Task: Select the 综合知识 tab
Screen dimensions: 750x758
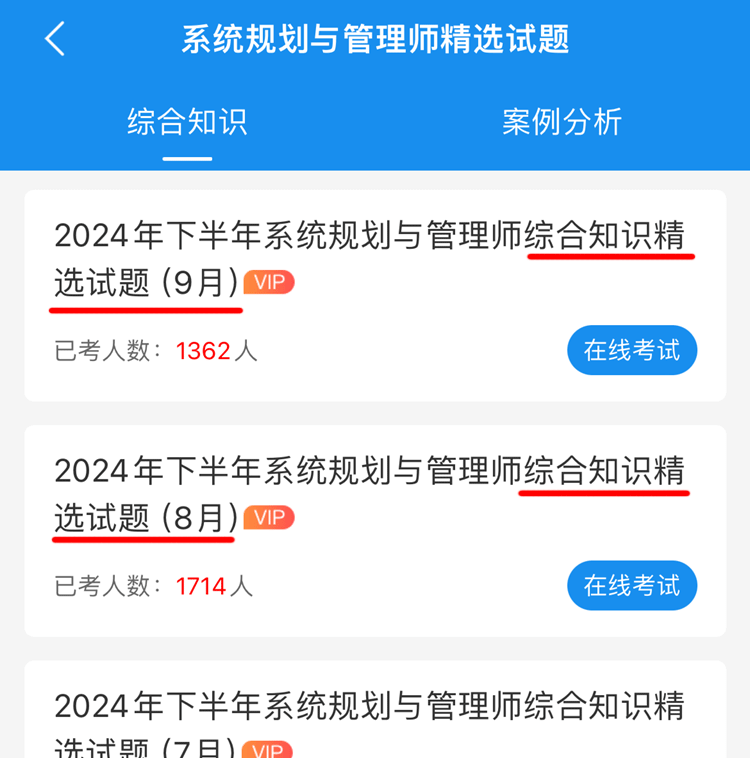Action: [x=187, y=122]
